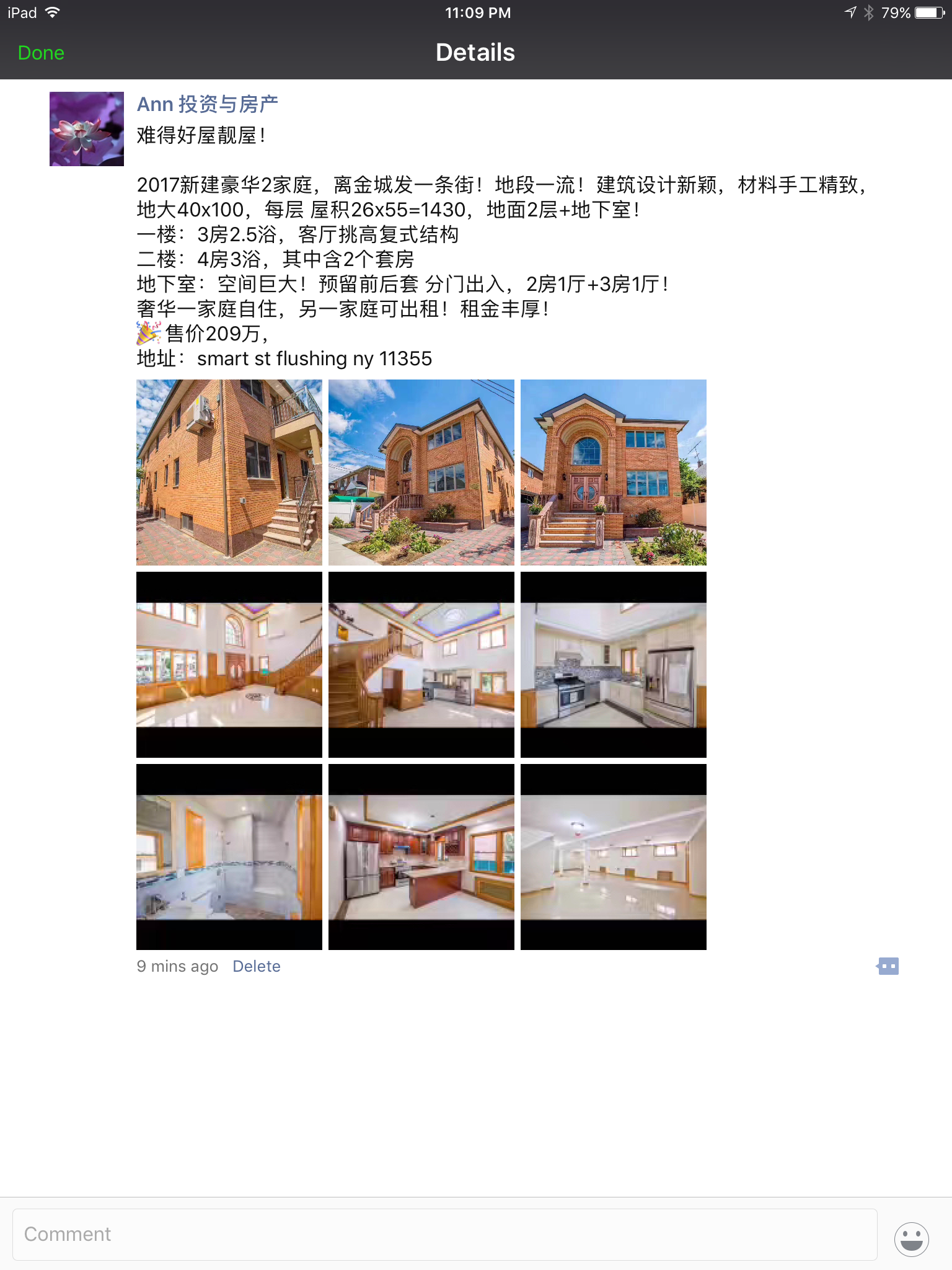Open the Ann 投资与房产 name link
This screenshot has height=1270, width=952.
(207, 104)
